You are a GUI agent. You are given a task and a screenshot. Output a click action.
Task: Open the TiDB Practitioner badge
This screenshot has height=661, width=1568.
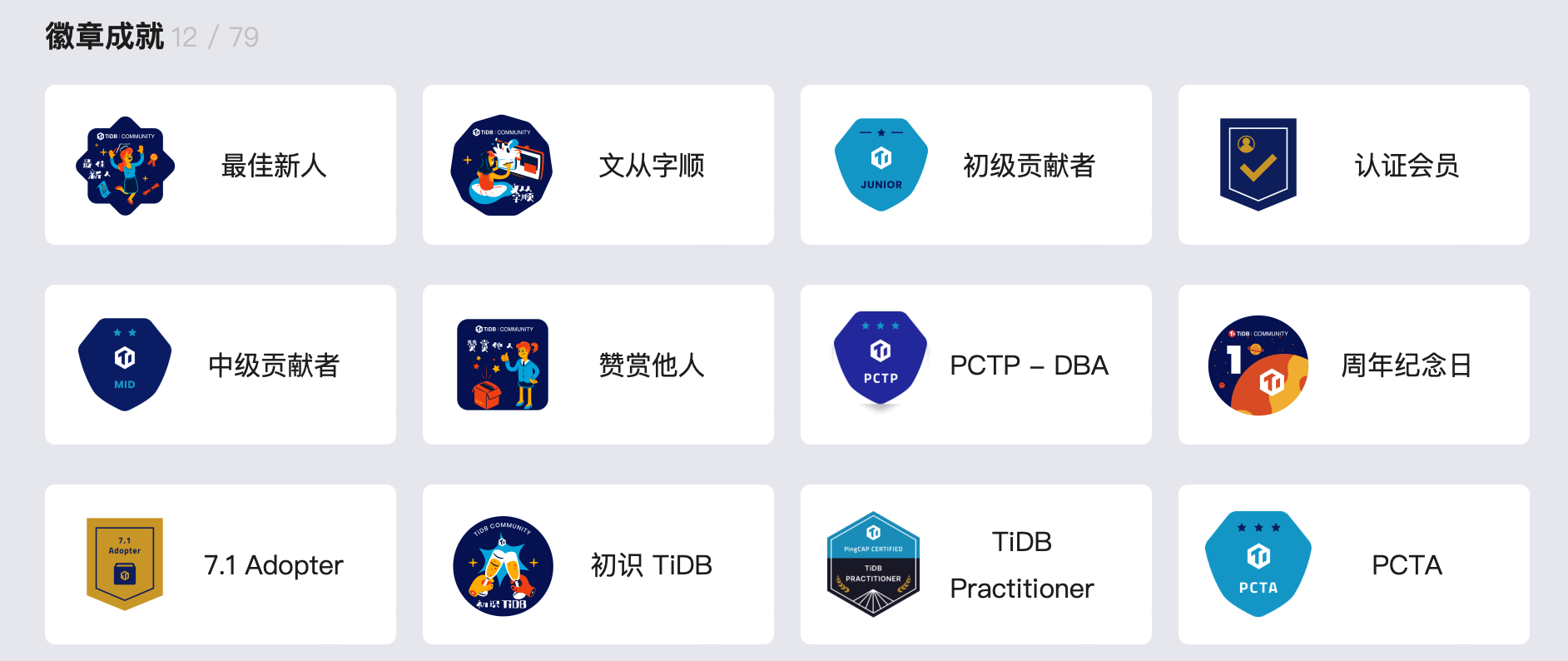tap(975, 564)
